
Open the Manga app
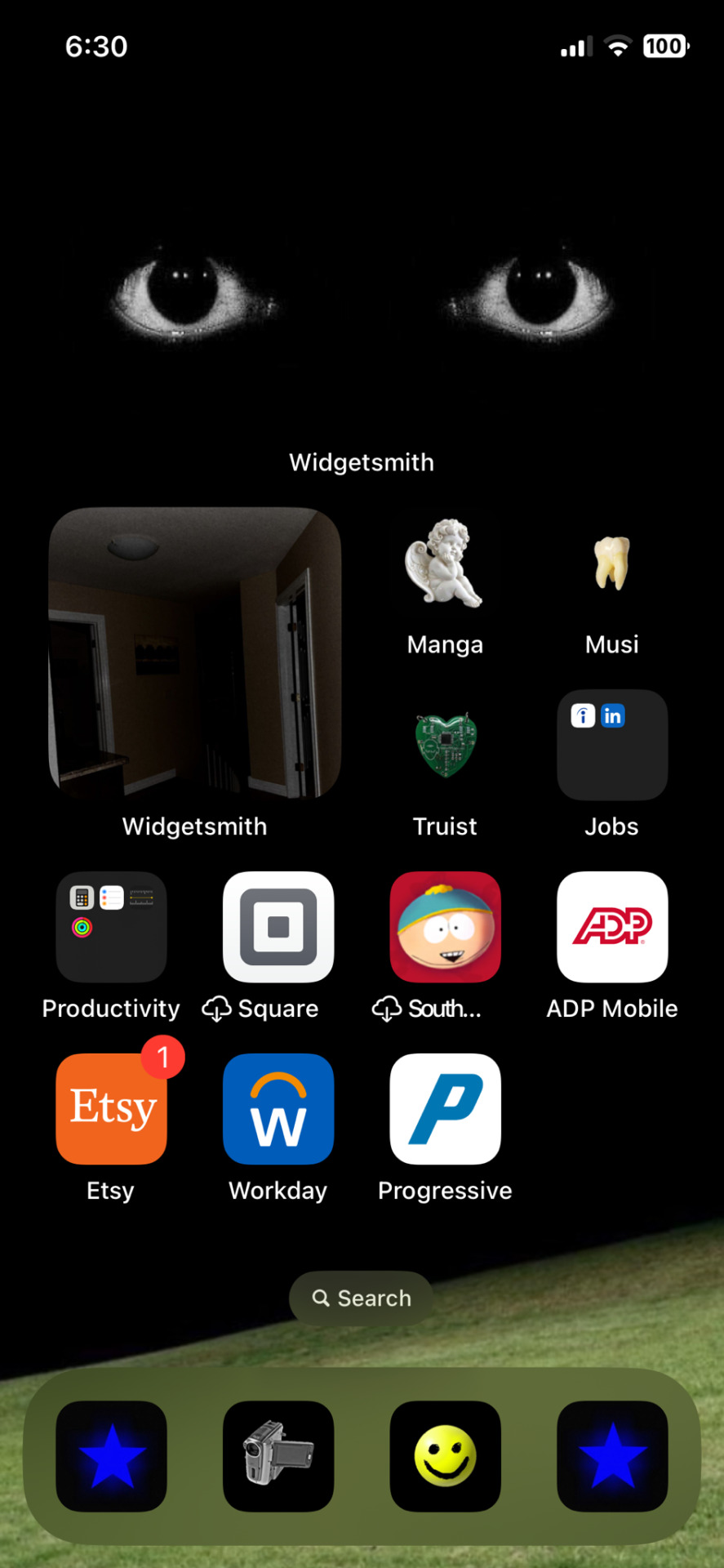click(x=445, y=563)
